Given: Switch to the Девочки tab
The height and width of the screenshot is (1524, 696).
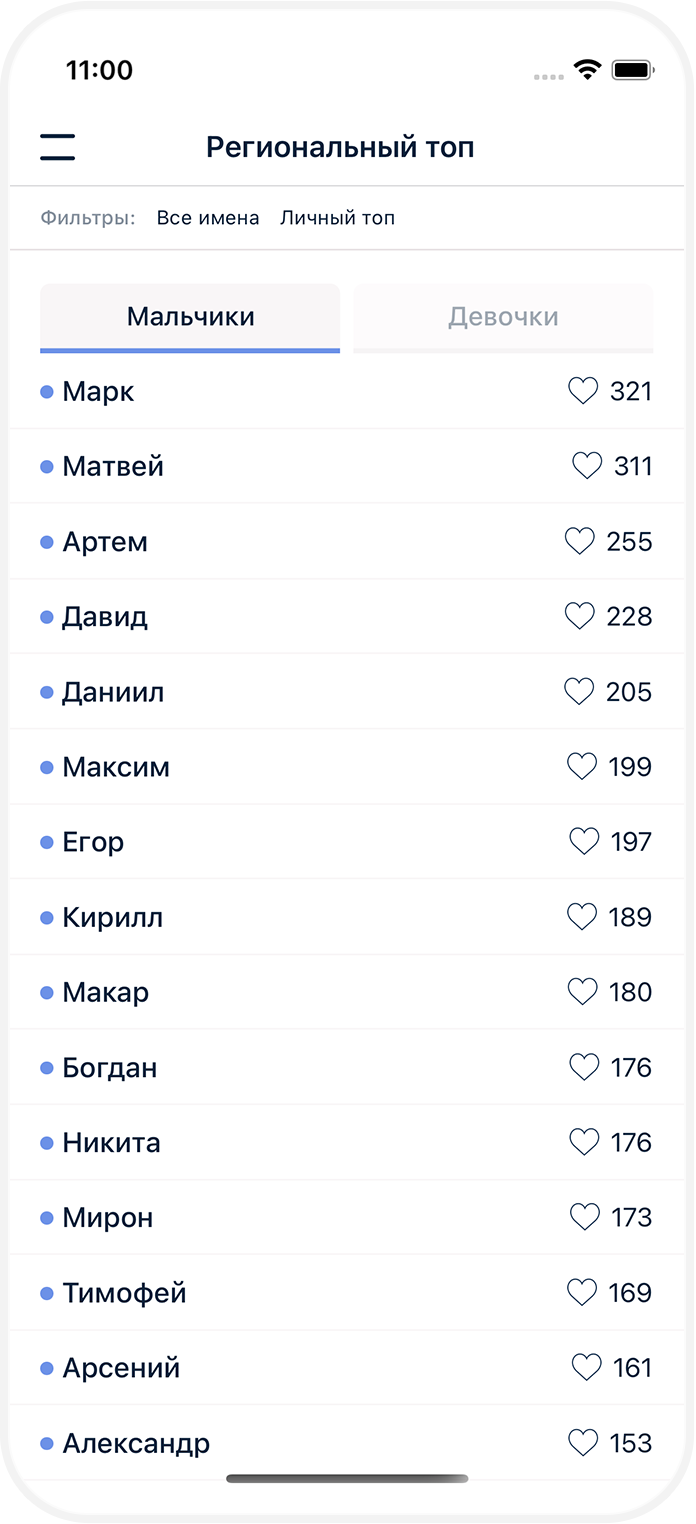Looking at the screenshot, I should pos(503,318).
